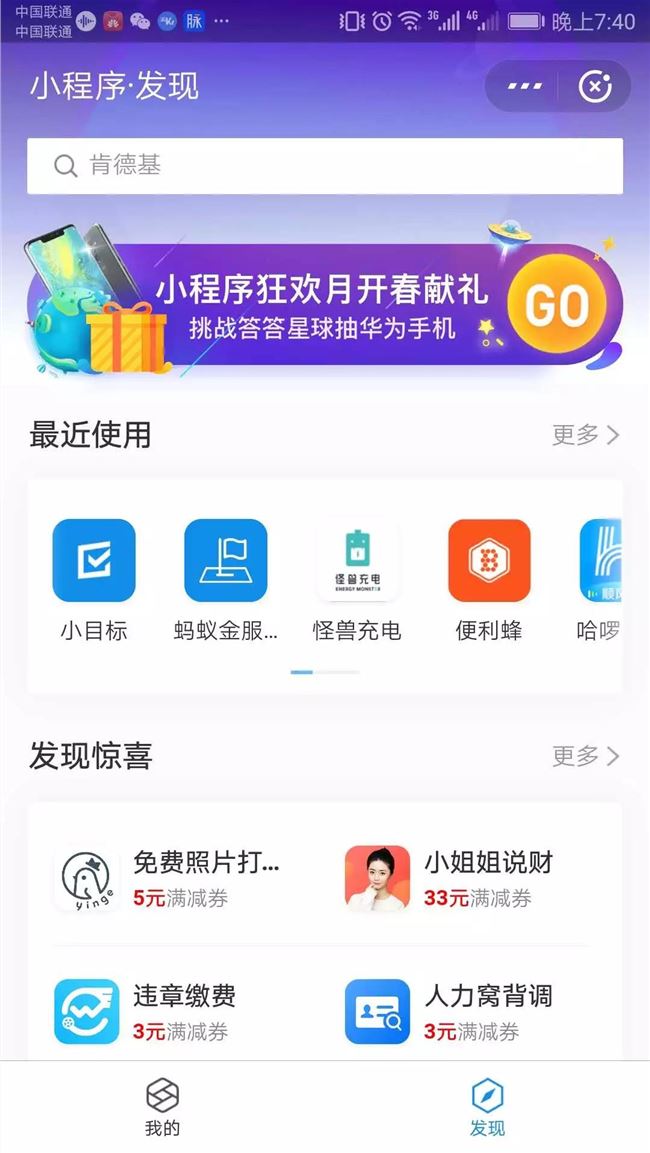The width and height of the screenshot is (650, 1153).
Task: View more under 发现惊喜
Action: [586, 756]
